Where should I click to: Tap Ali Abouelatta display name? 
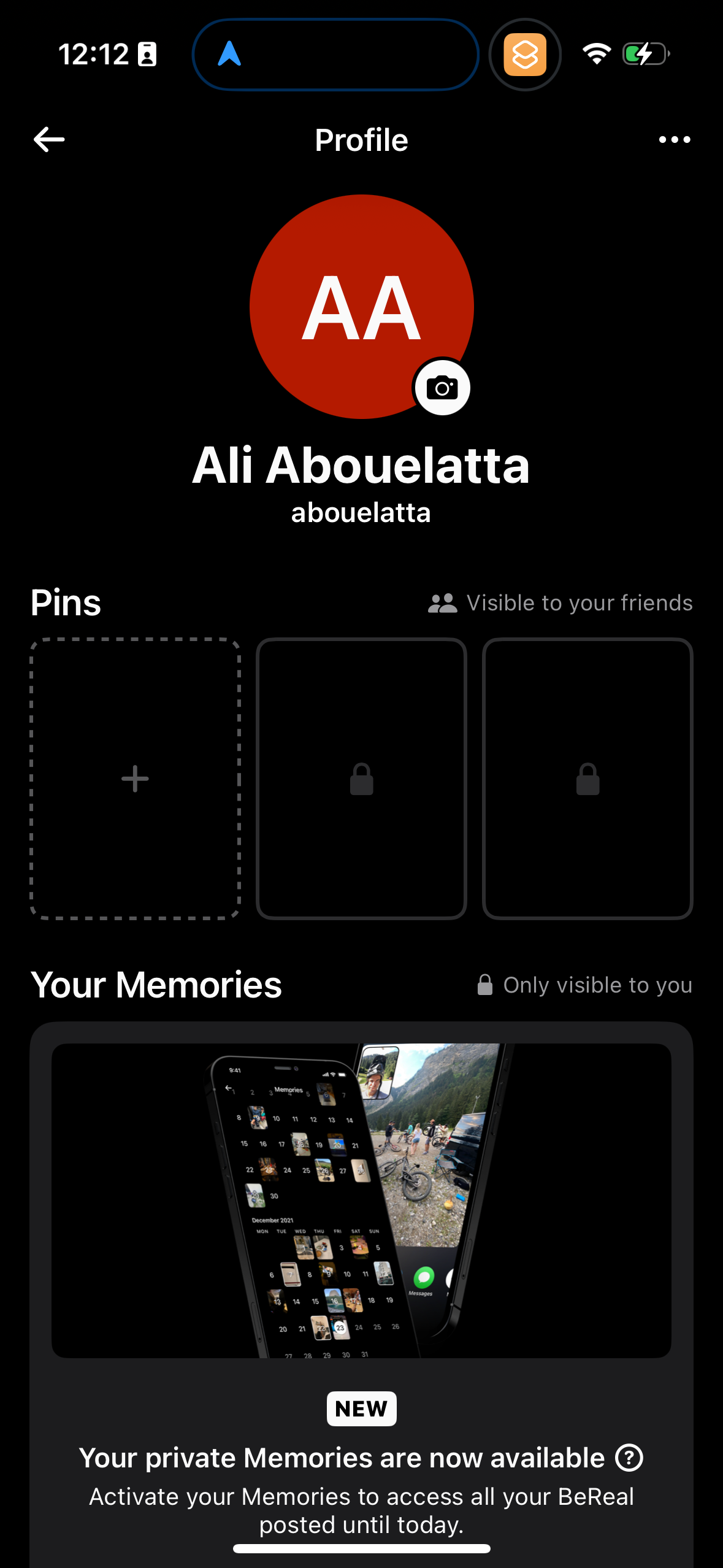[x=361, y=467]
